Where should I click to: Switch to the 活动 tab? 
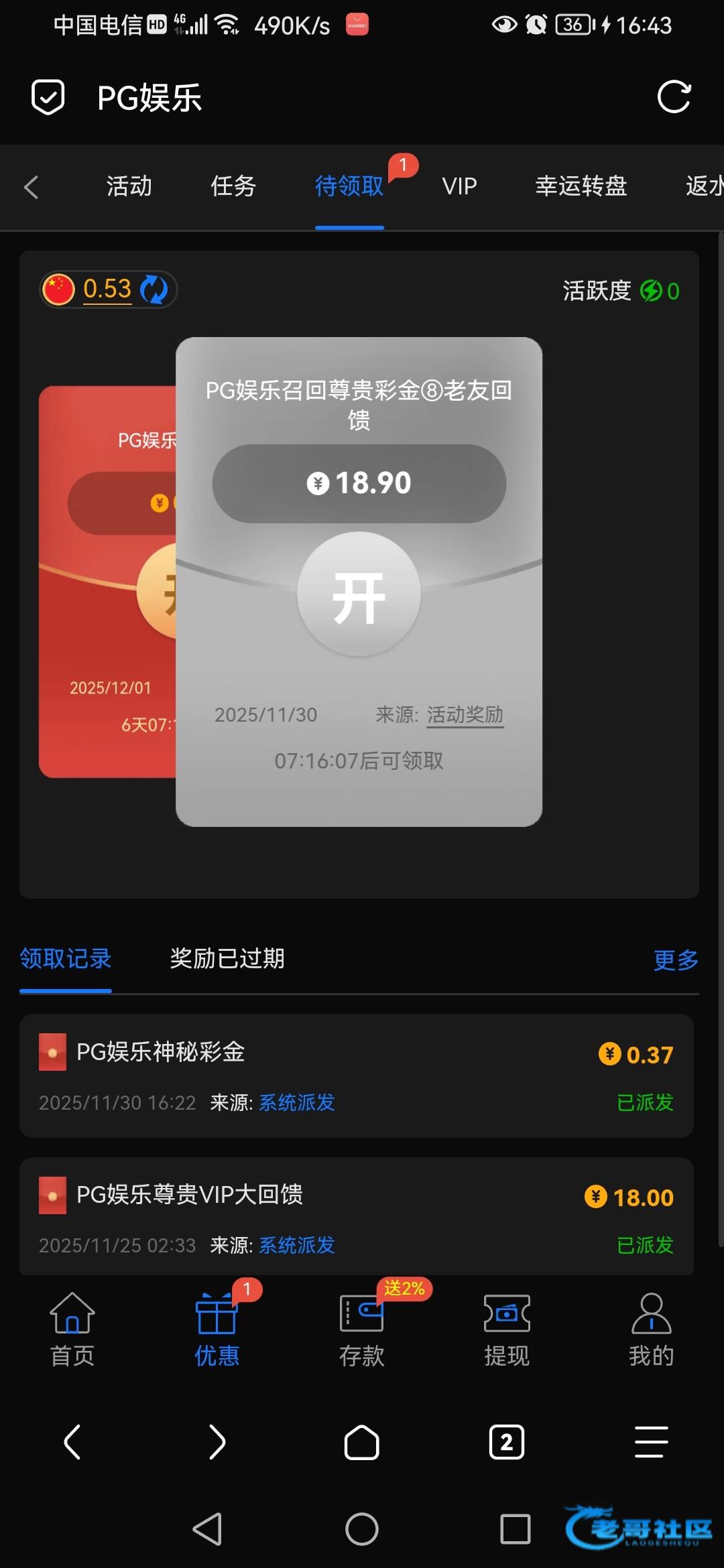pyautogui.click(x=129, y=186)
